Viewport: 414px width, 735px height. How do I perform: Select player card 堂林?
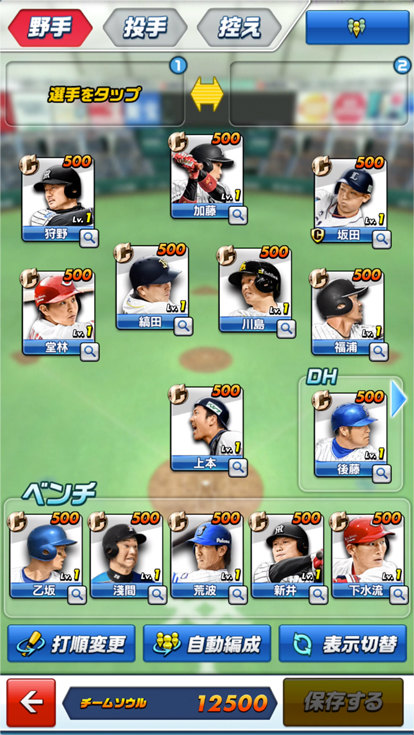pos(58,312)
